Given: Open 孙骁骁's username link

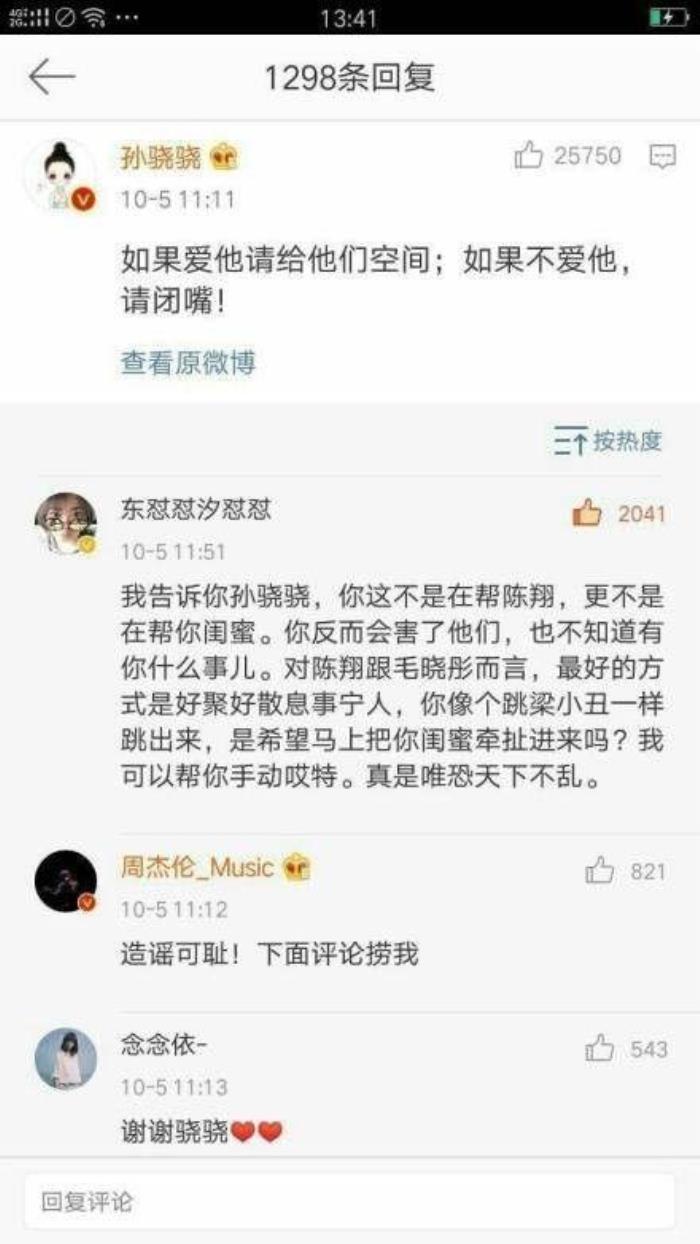Looking at the screenshot, I should click(x=161, y=157).
